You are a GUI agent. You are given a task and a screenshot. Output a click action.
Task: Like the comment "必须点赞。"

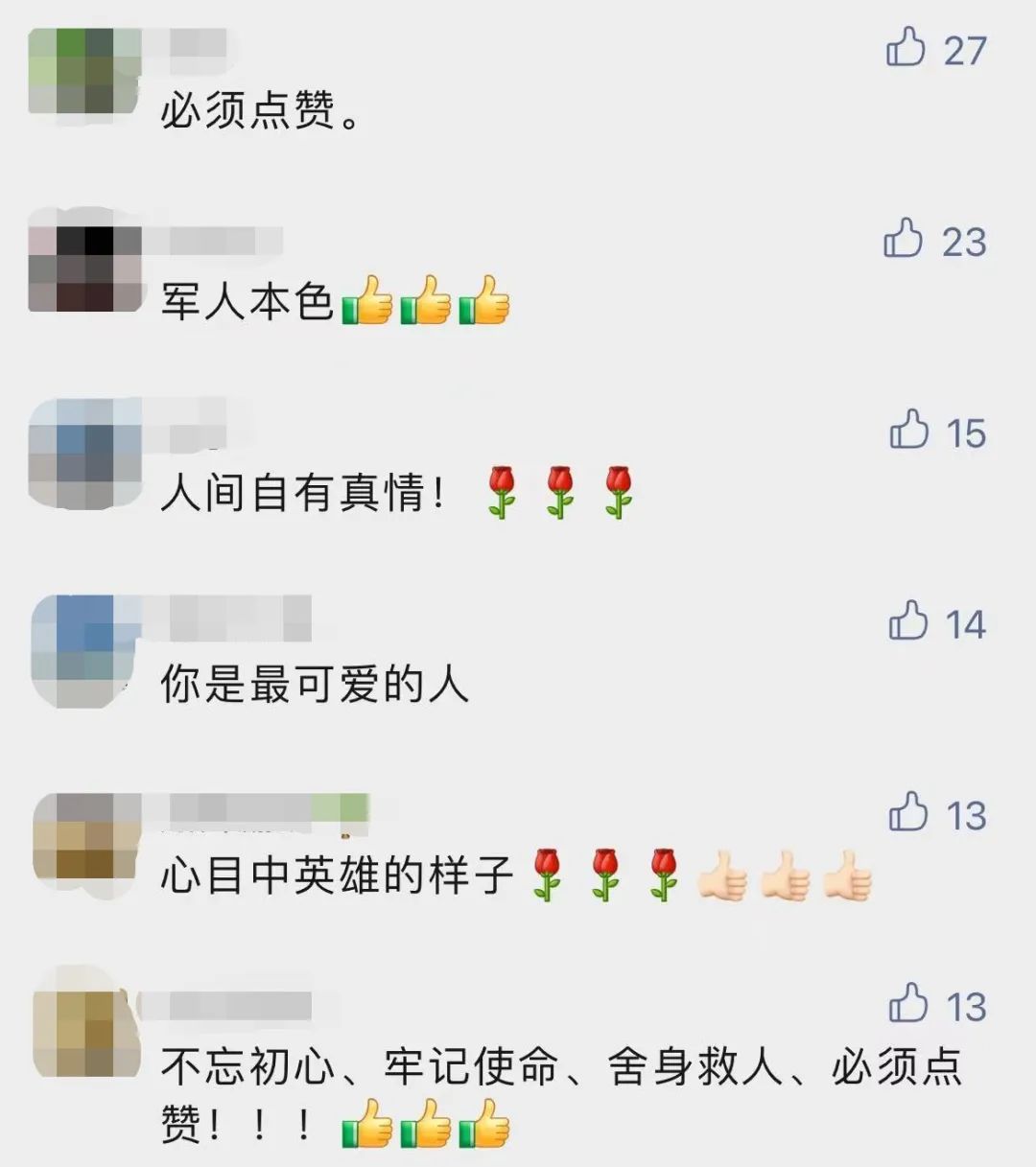(906, 47)
